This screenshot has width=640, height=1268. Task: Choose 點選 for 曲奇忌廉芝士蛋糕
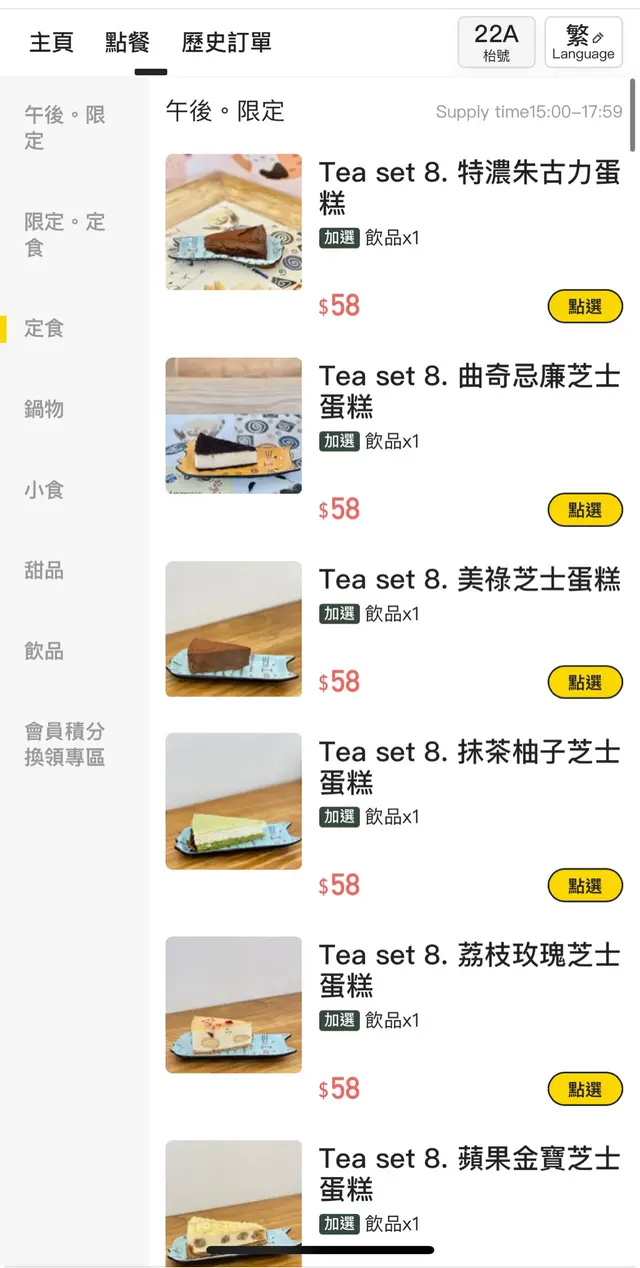[585, 510]
